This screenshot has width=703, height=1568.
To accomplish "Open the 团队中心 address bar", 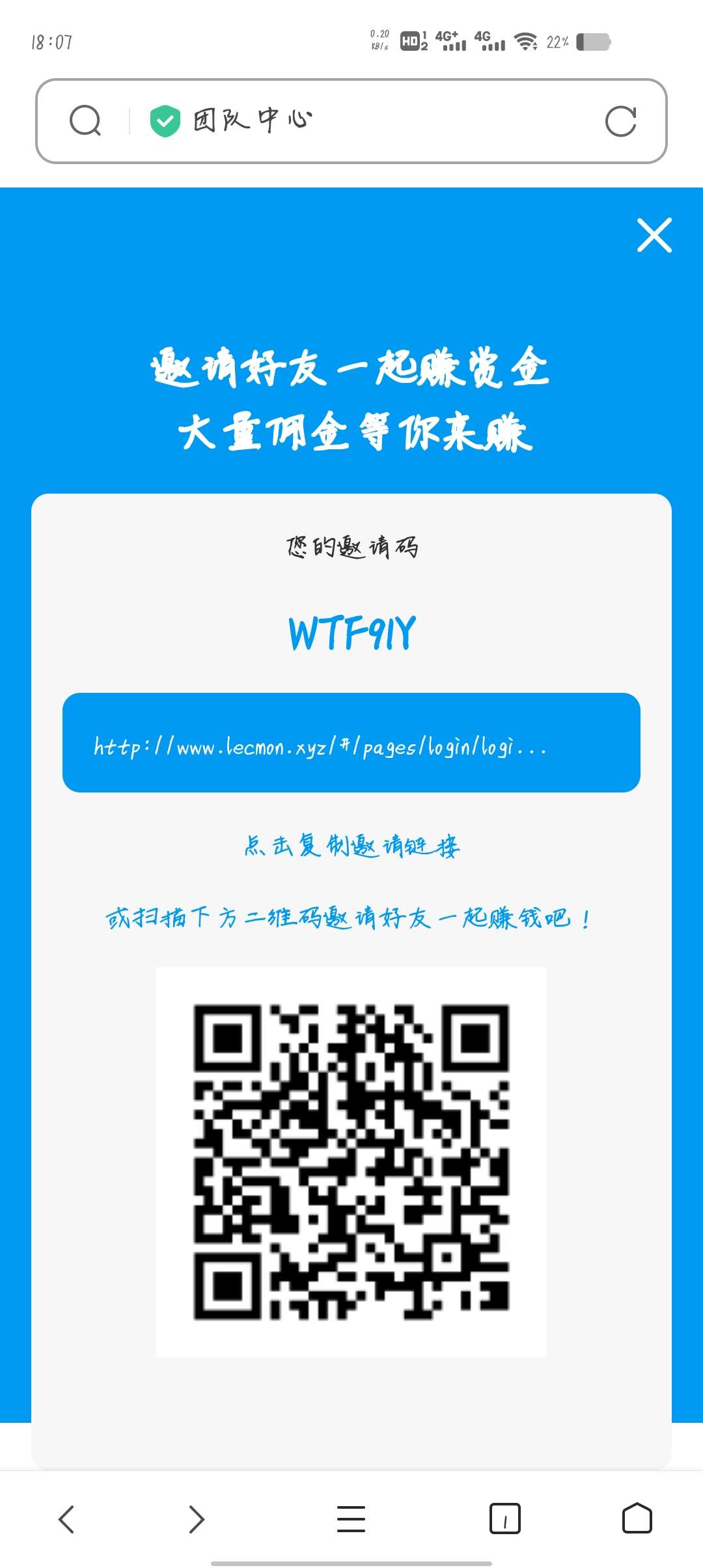I will 365,121.
